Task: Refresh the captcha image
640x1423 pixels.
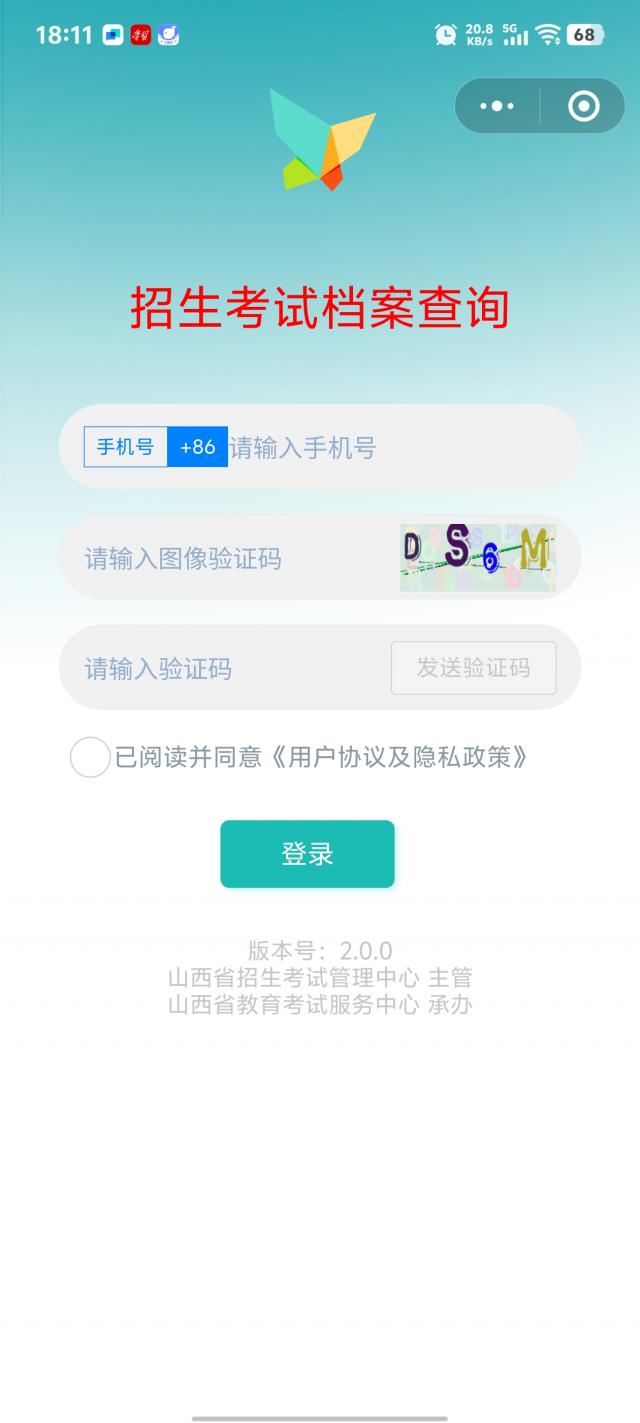Action: click(478, 558)
